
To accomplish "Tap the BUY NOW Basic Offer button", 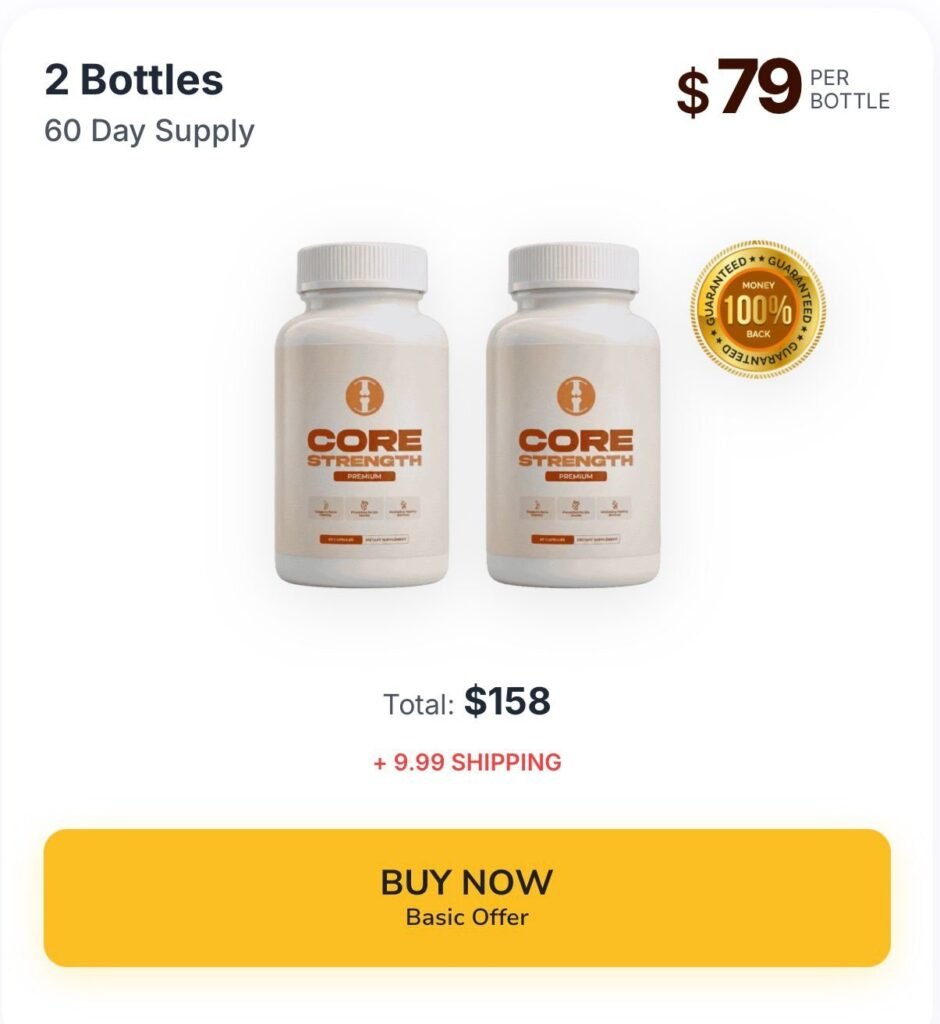I will point(466,897).
